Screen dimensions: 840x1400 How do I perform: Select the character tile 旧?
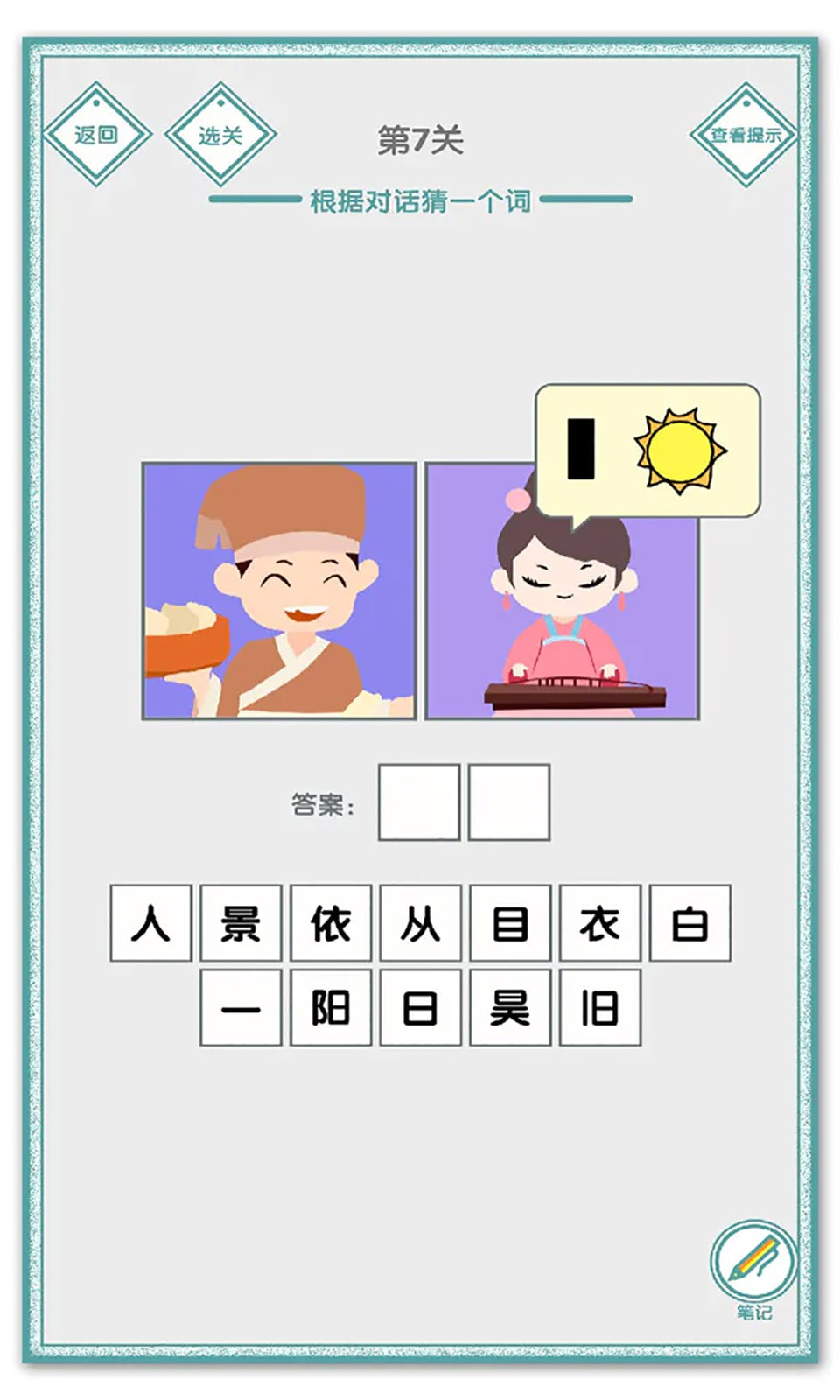pos(600,1007)
